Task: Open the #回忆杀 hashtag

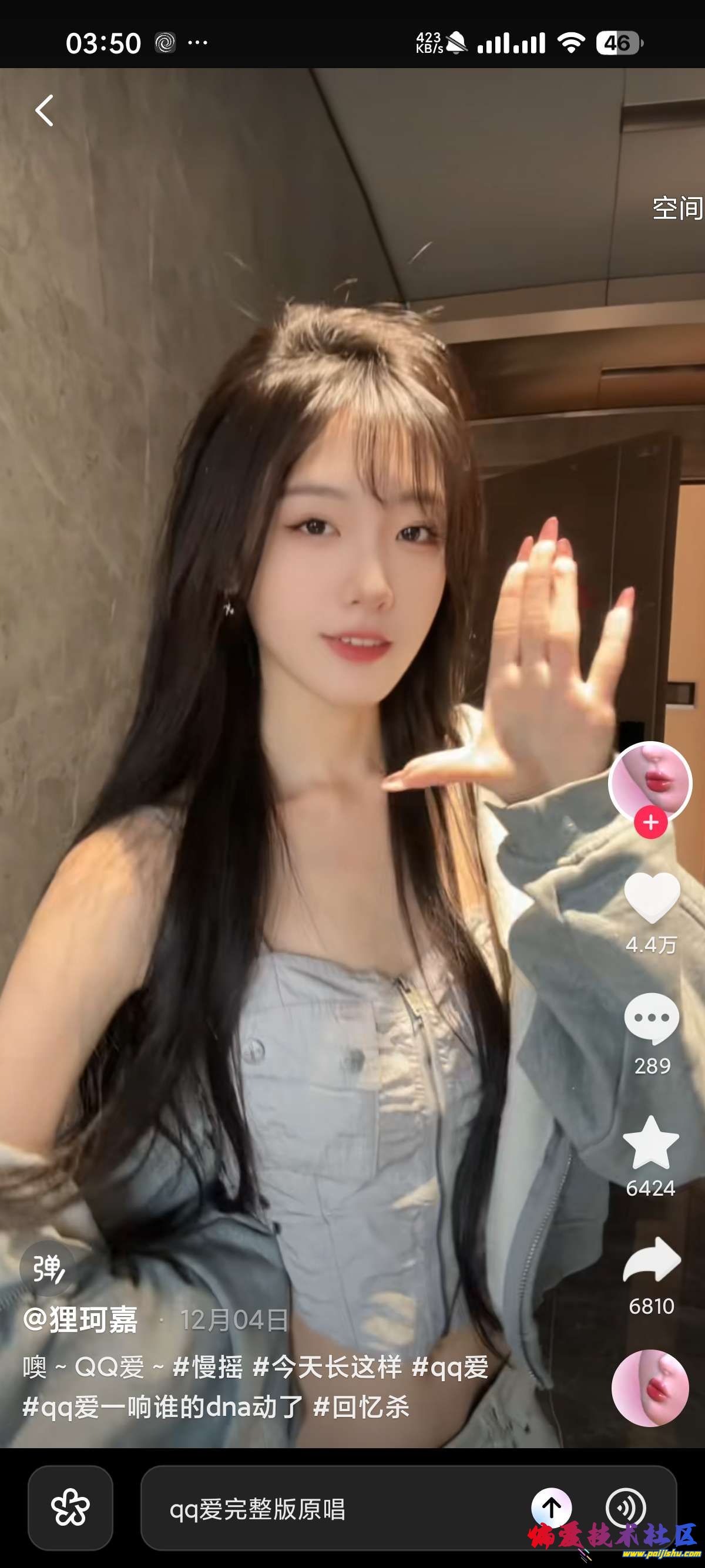Action: (361, 1407)
